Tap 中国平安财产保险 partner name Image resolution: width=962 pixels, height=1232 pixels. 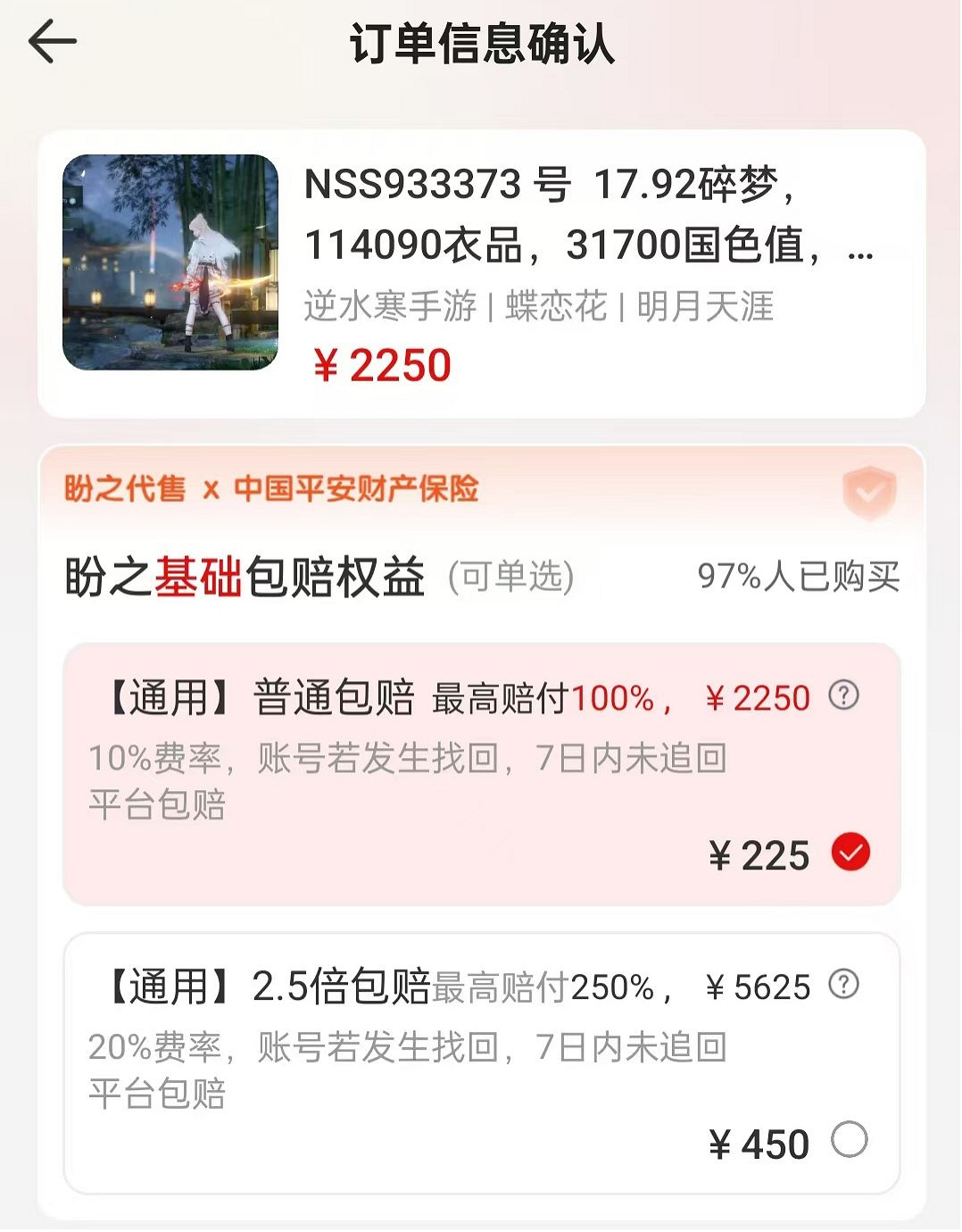tap(357, 489)
